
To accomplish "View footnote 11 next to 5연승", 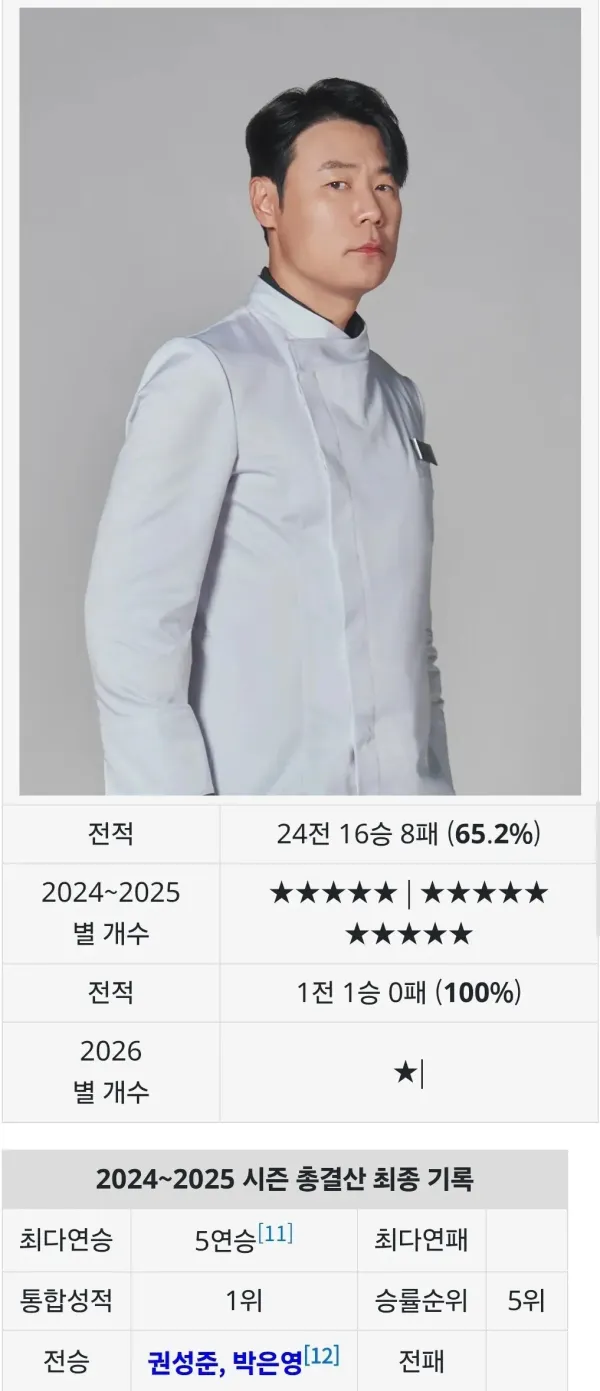I will click(275, 1234).
